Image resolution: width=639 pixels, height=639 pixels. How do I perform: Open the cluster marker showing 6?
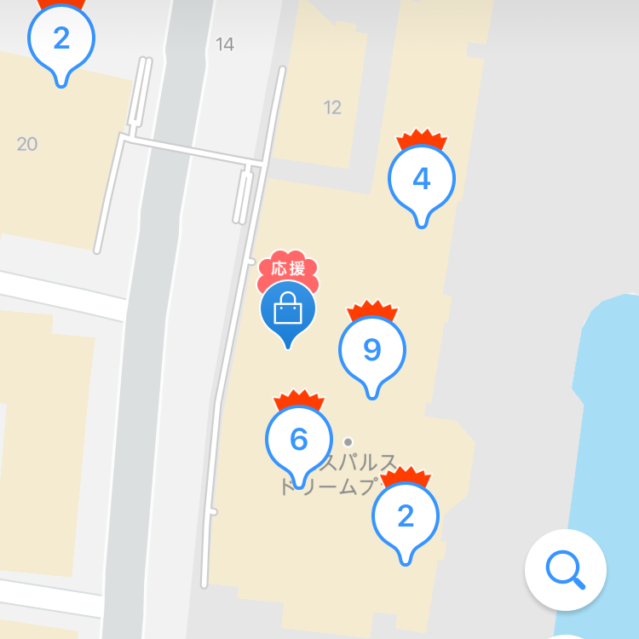[298, 440]
